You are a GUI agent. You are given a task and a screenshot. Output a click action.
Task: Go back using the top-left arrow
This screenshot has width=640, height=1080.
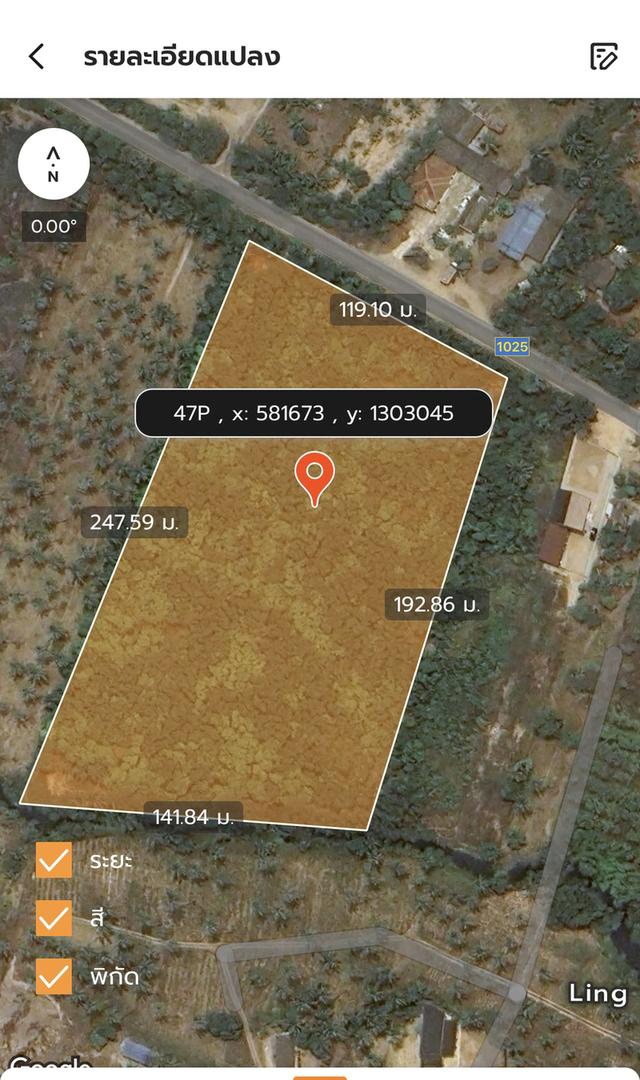point(37,57)
